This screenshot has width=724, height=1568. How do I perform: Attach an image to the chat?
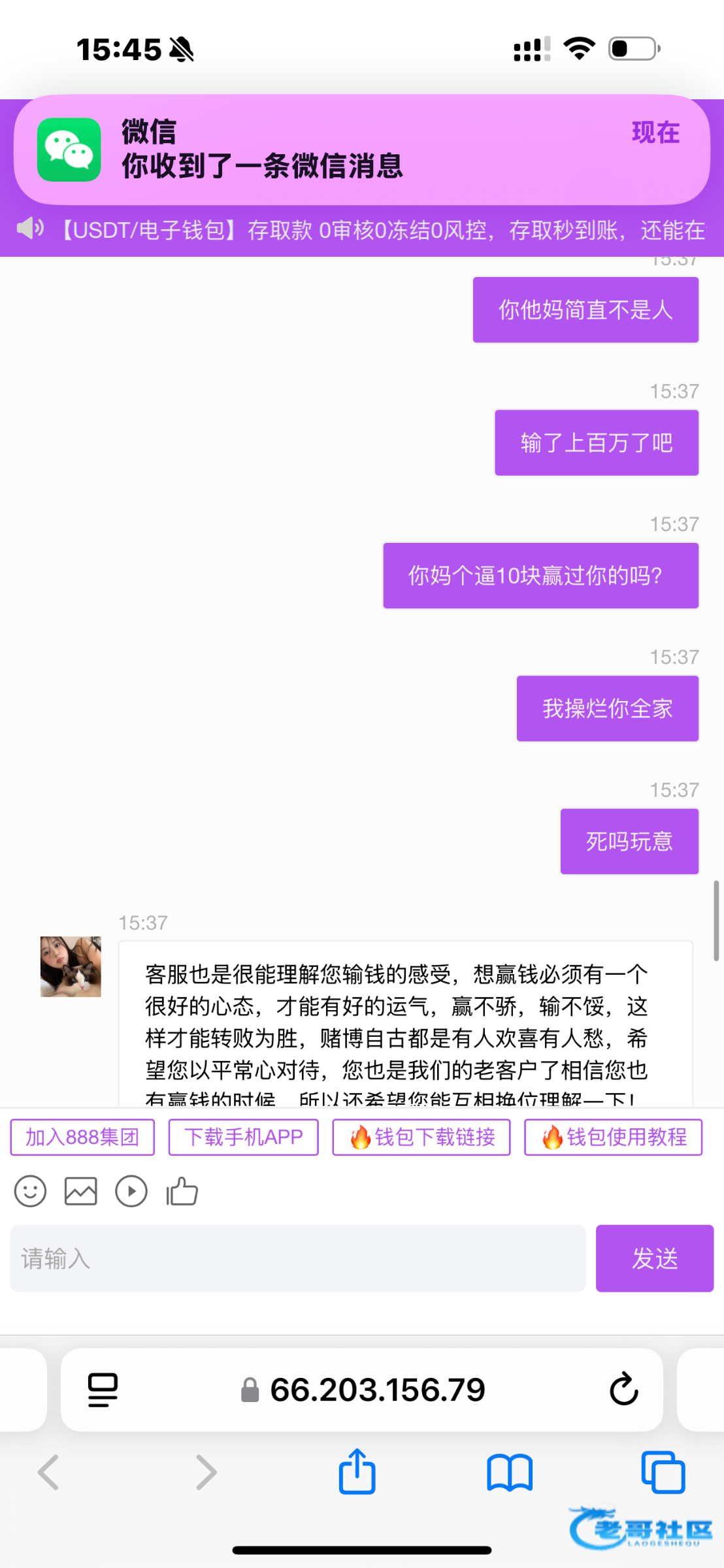pos(80,1191)
